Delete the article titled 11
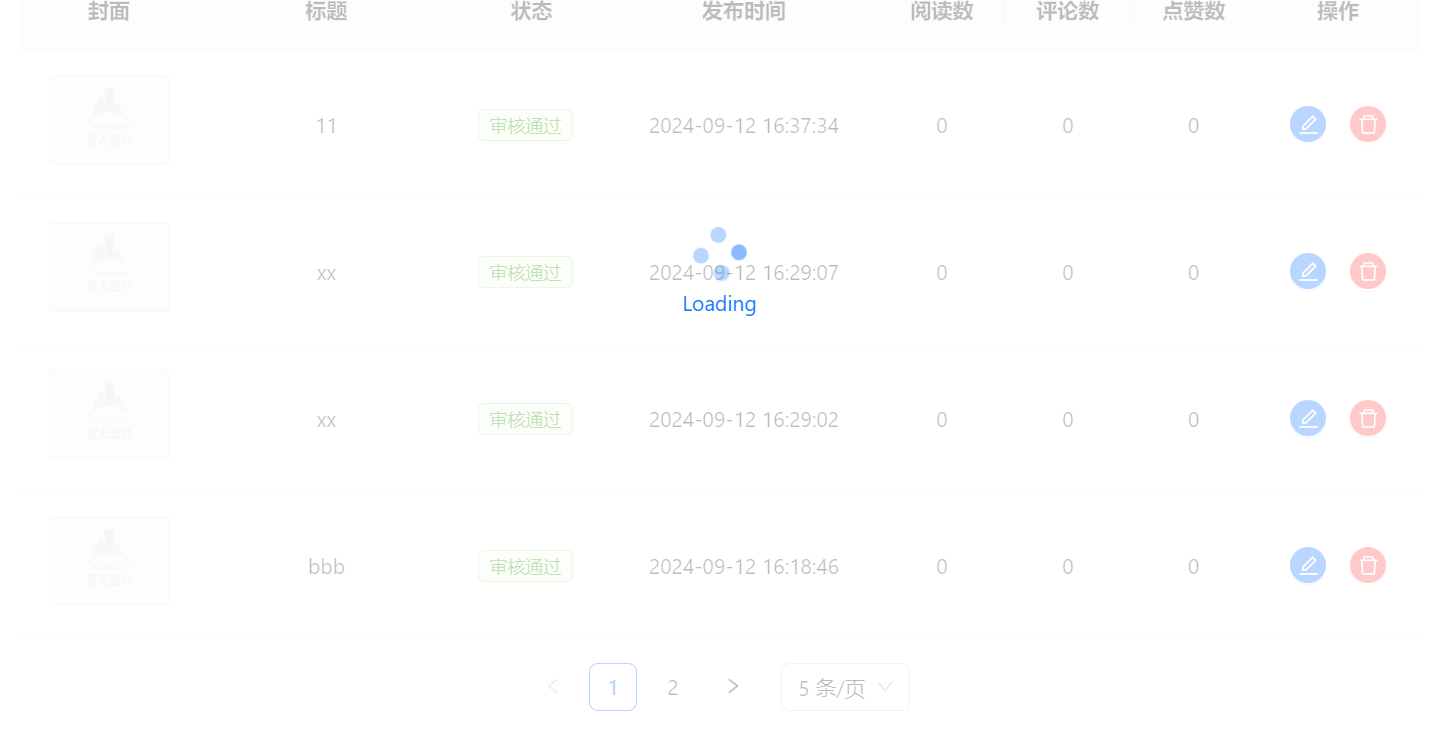The width and height of the screenshot is (1444, 735). (1368, 125)
